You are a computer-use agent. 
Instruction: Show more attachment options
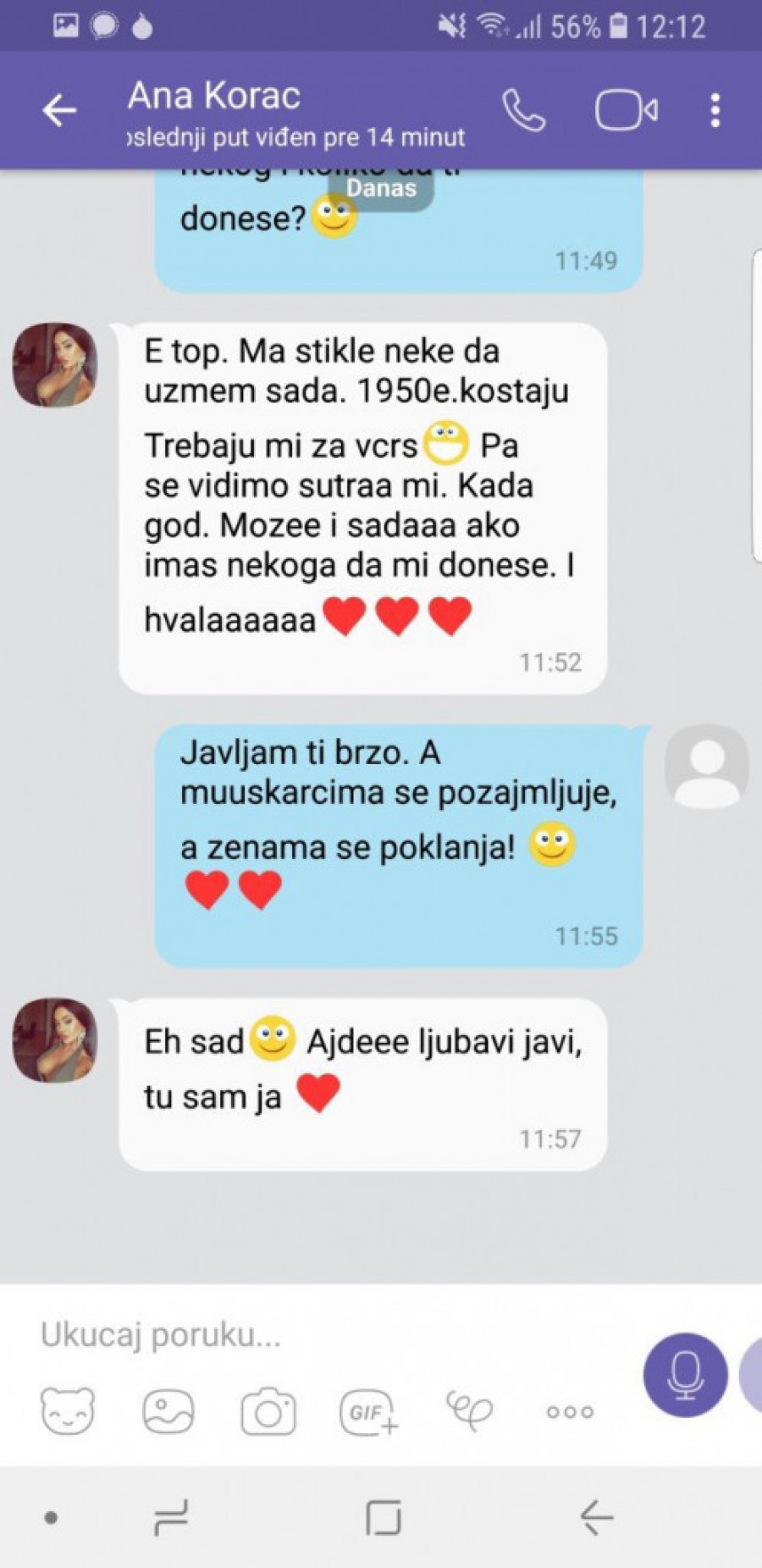[570, 1412]
